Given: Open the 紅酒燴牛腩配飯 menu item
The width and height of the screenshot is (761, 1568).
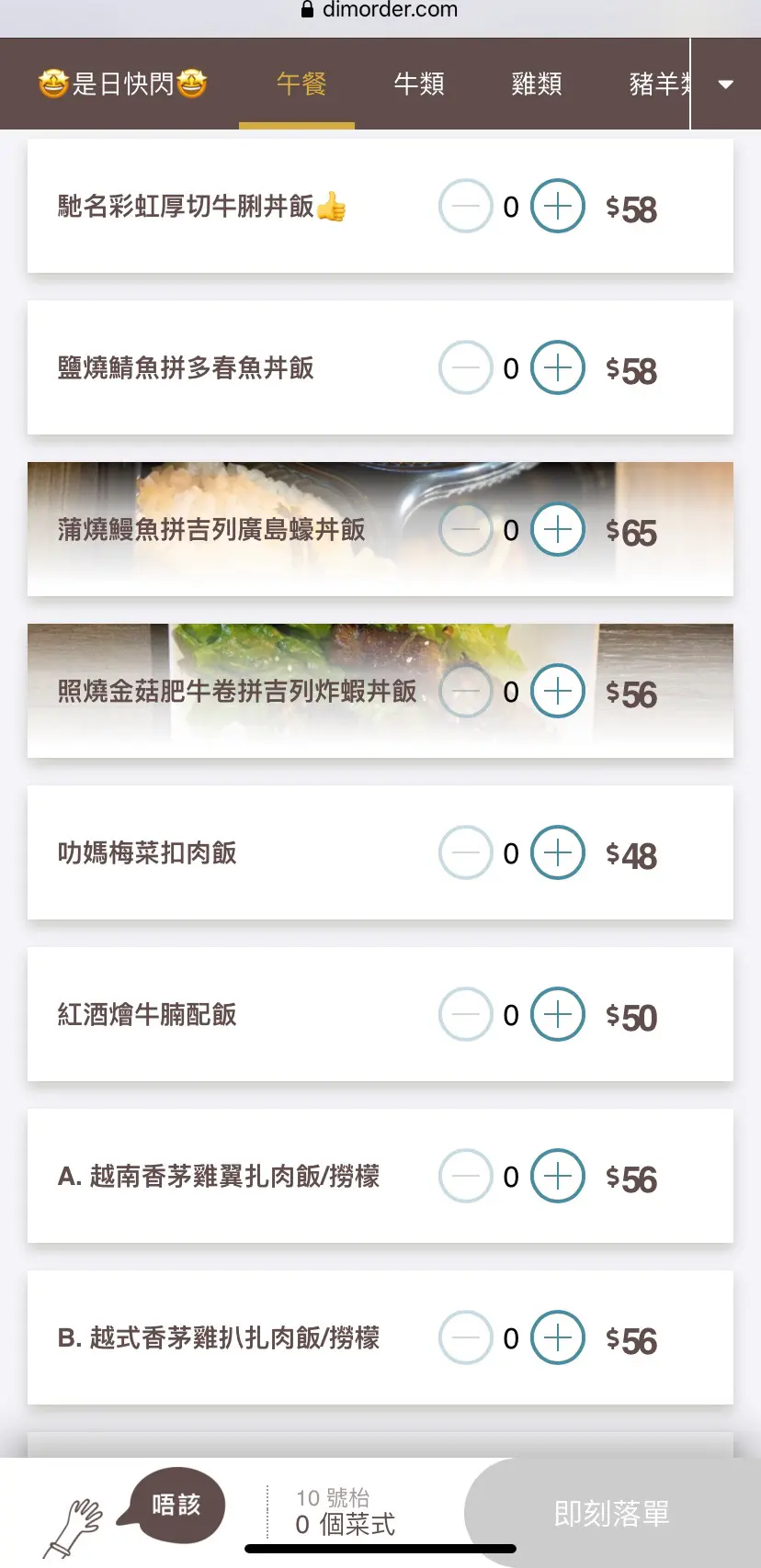Looking at the screenshot, I should point(147,1015).
